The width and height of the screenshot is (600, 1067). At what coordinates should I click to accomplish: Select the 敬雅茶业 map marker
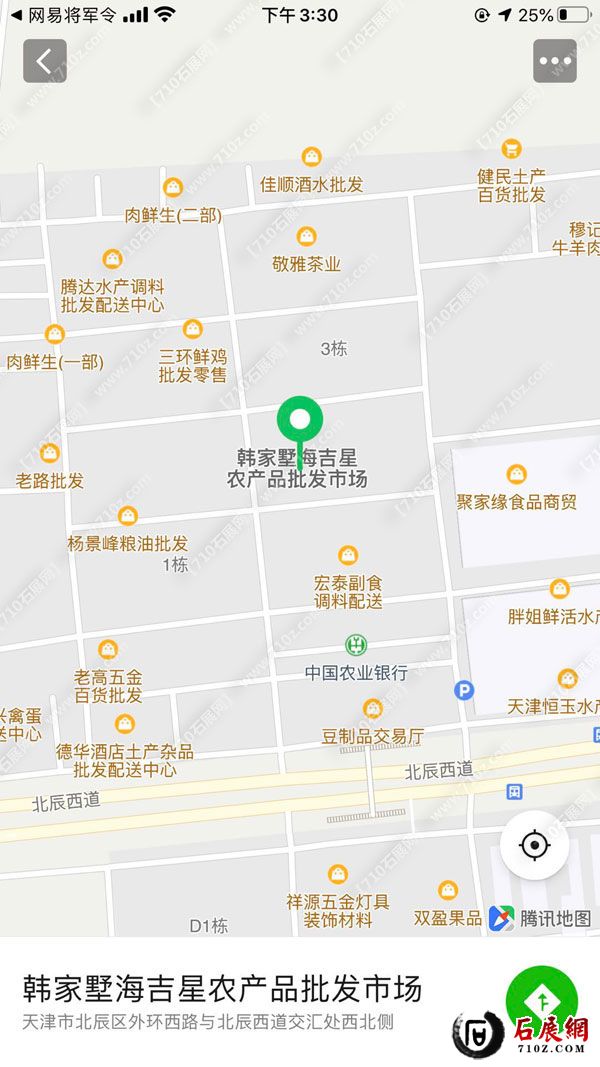307,237
